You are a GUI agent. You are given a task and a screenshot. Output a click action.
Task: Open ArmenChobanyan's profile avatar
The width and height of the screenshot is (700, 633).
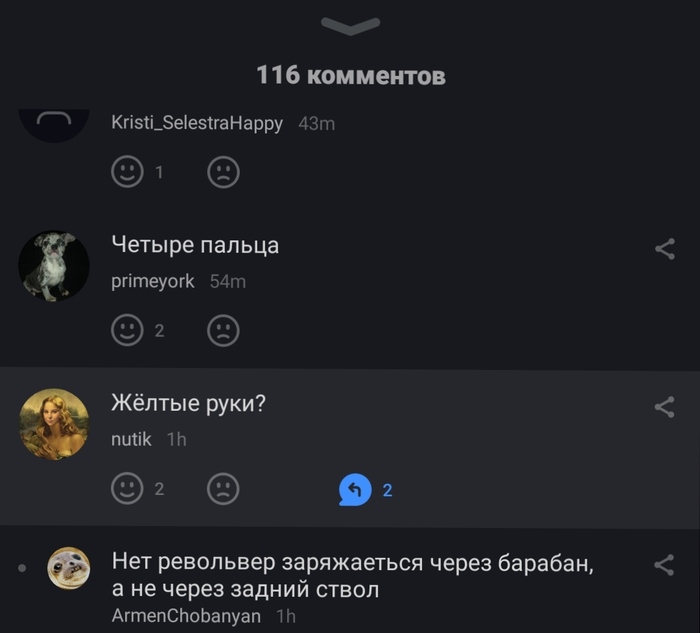pos(69,568)
